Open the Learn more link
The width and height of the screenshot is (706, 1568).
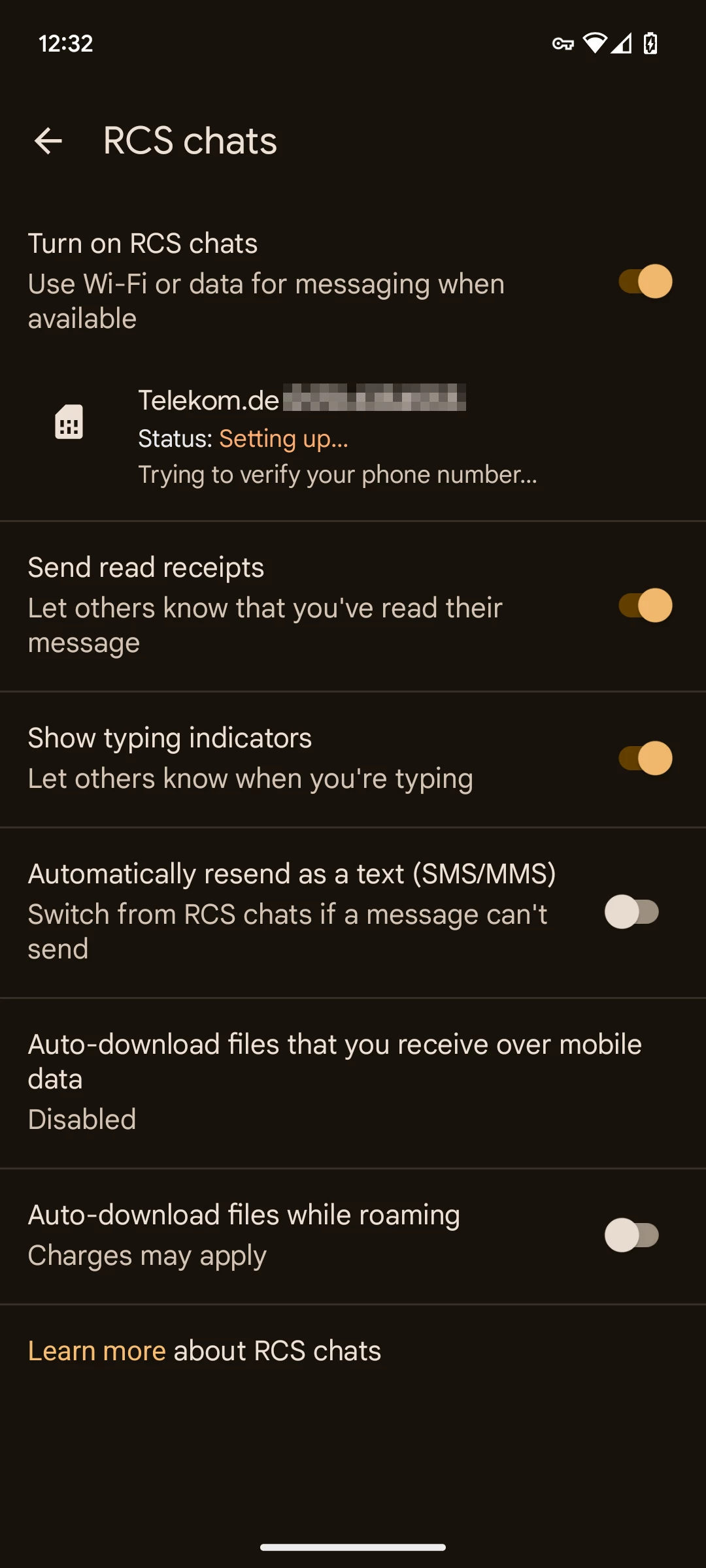pos(97,1350)
